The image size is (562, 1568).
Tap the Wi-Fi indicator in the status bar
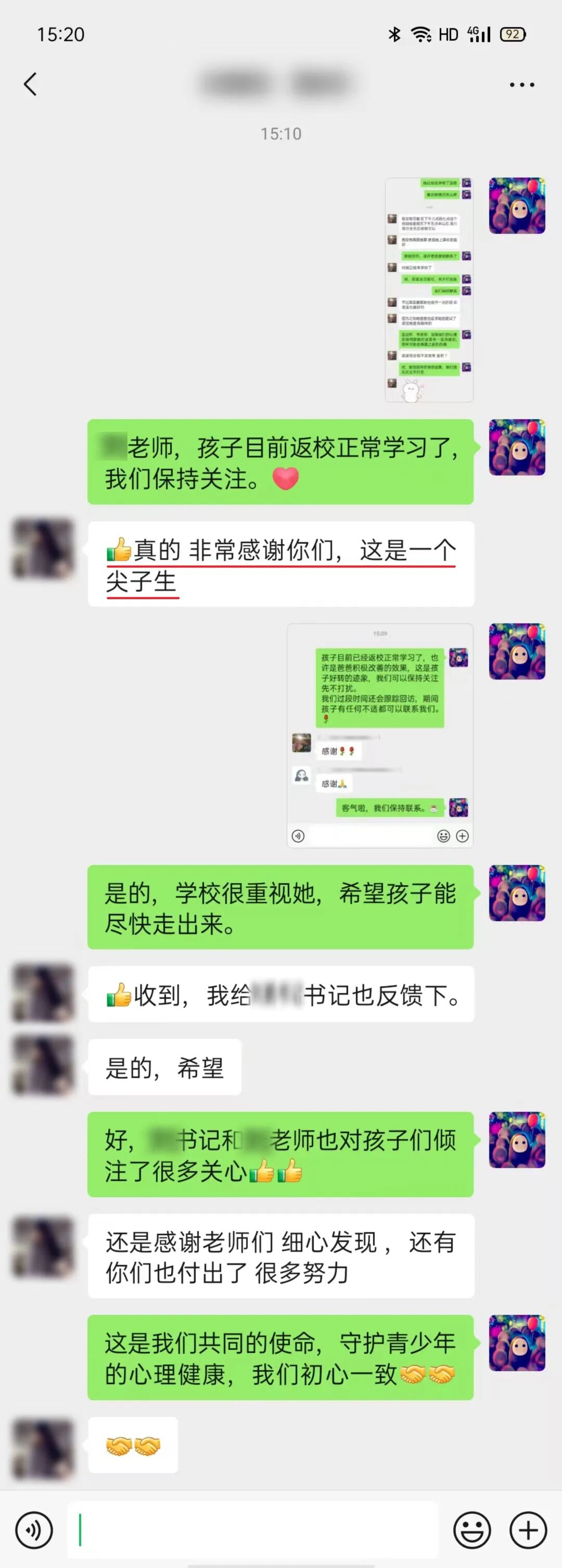pos(421,35)
